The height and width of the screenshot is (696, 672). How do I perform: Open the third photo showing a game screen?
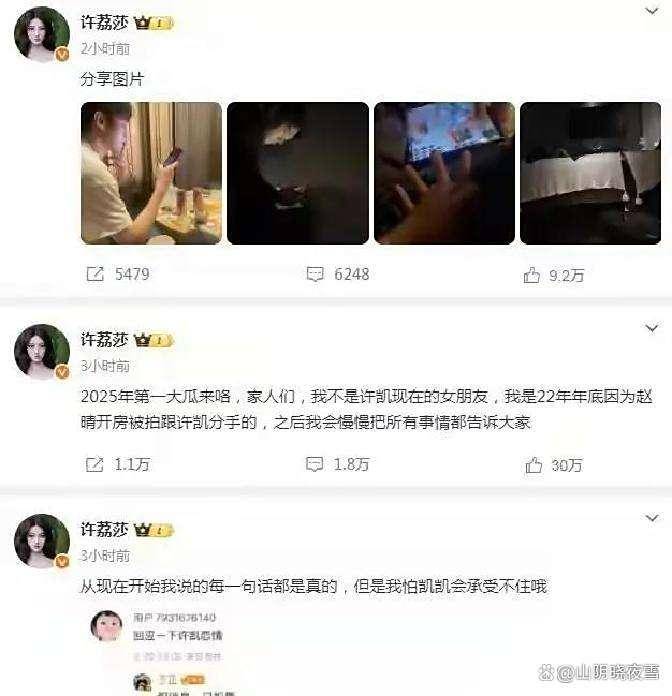tap(444, 172)
